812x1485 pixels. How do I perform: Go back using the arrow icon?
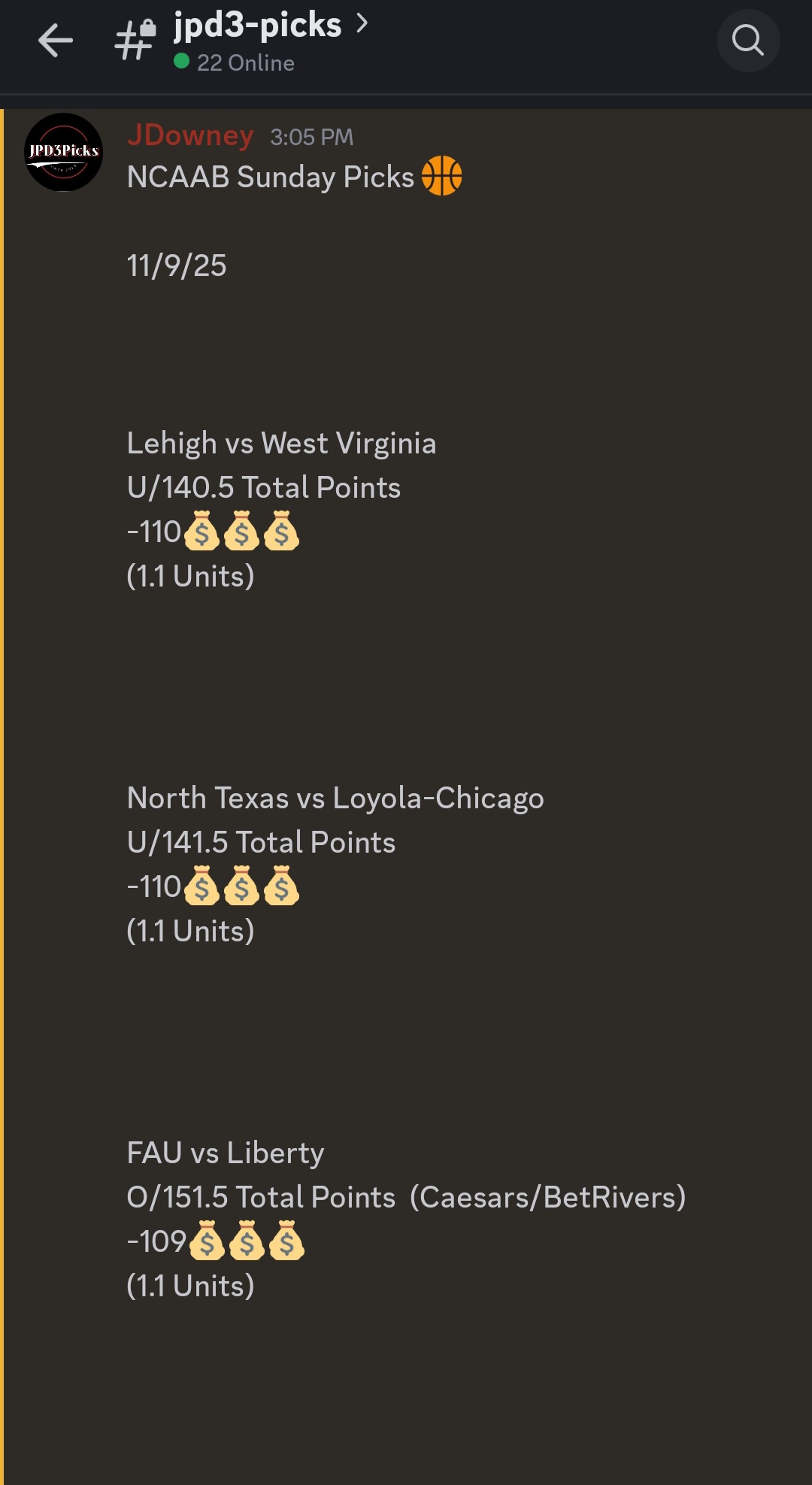[55, 41]
